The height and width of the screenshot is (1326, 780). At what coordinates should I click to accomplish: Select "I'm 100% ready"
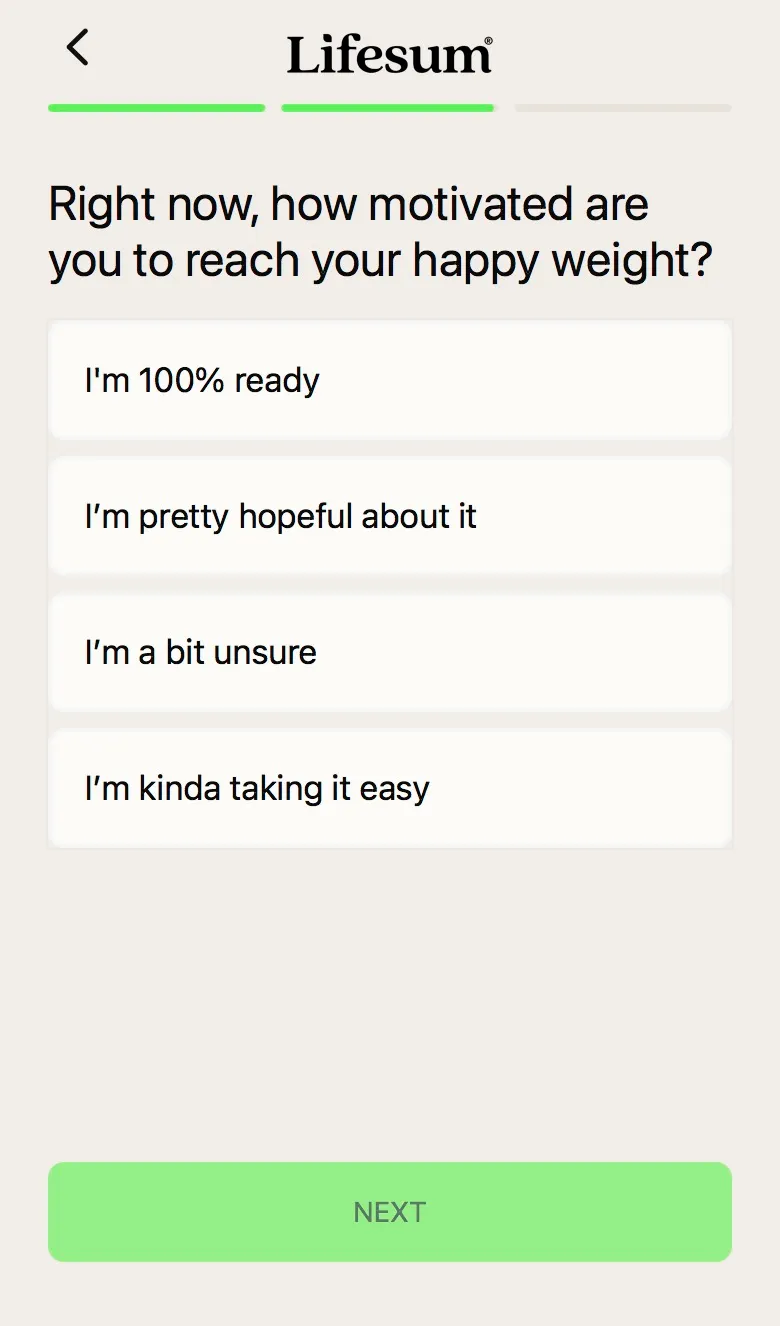click(390, 380)
